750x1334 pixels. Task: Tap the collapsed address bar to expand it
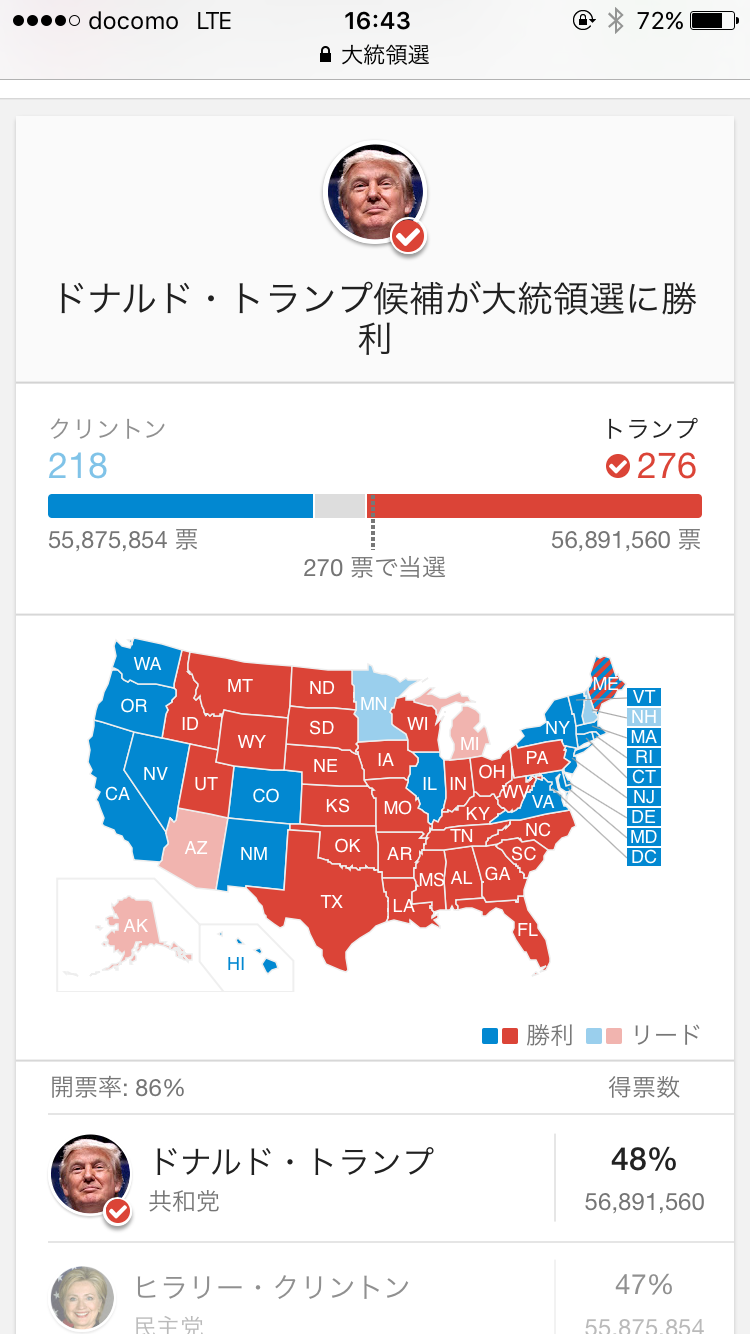pyautogui.click(x=375, y=55)
